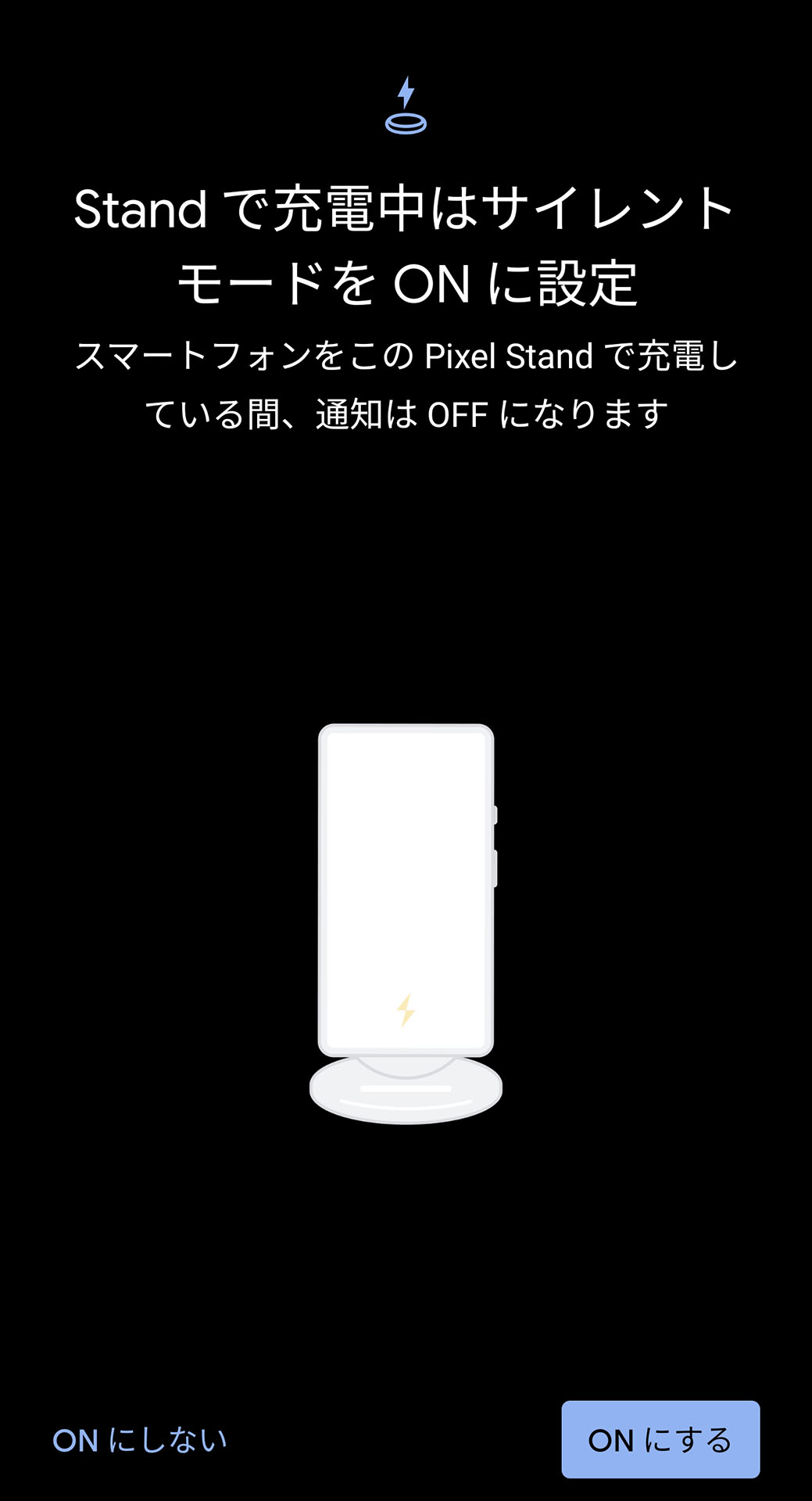
Task: Tap the 'ON にする' button
Action: (x=660, y=1439)
